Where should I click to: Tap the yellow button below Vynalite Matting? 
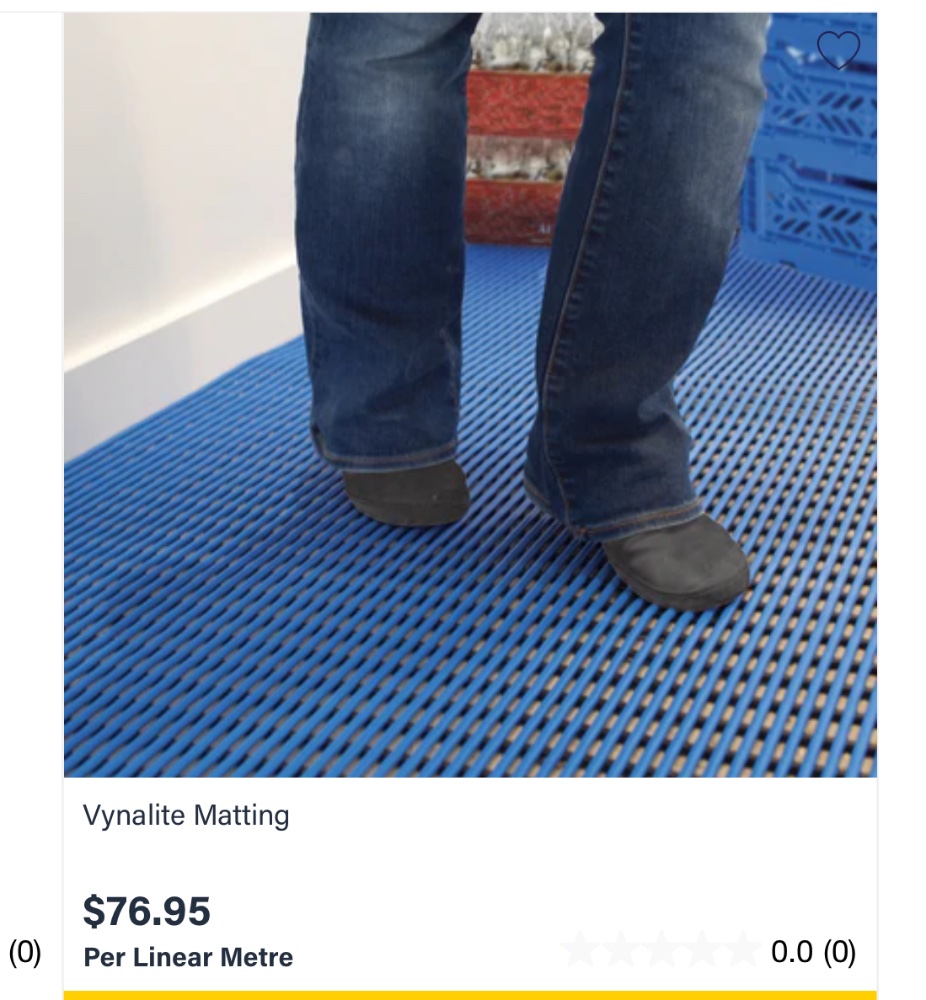click(470, 994)
